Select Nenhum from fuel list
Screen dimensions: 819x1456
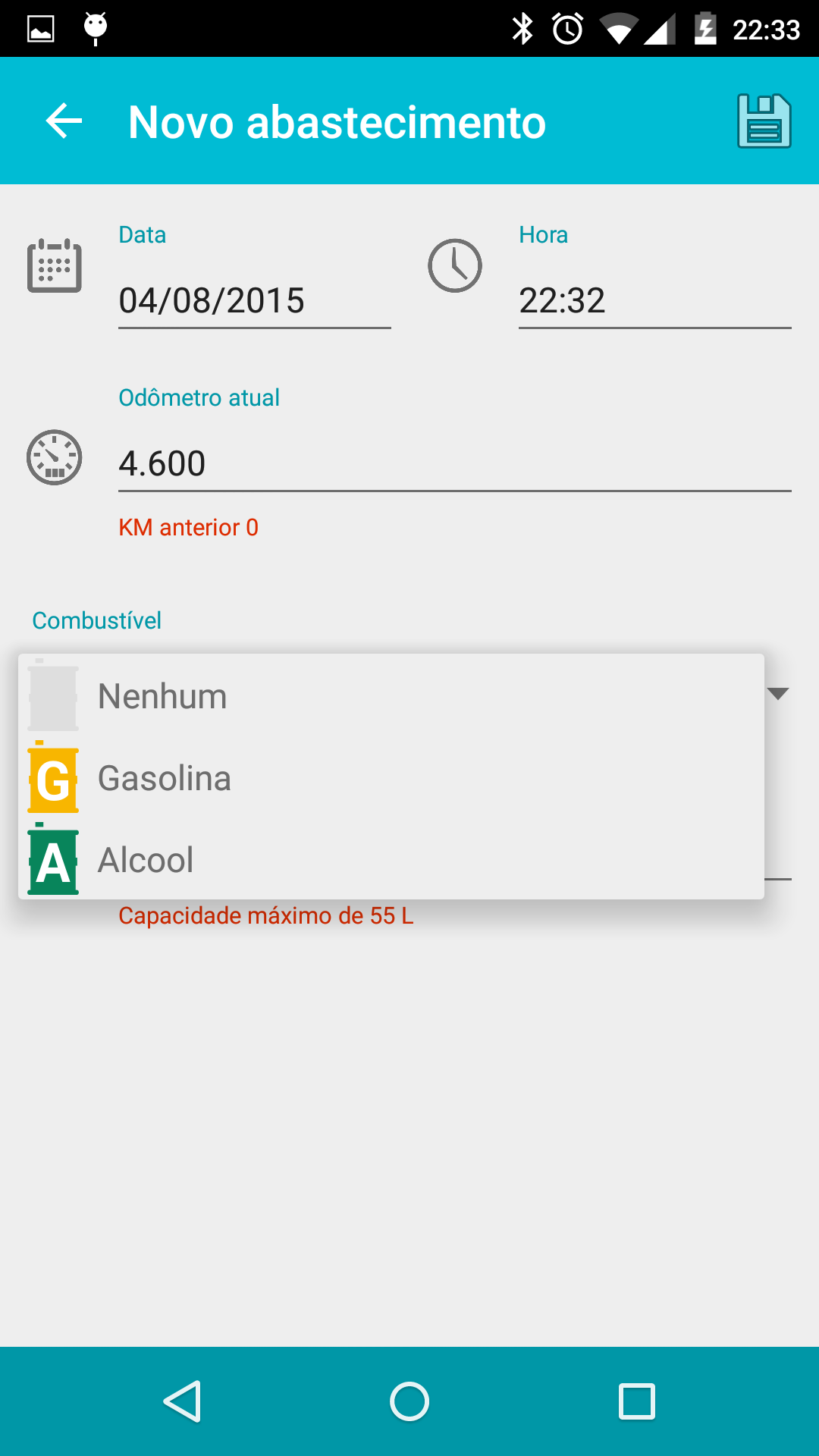coord(391,695)
